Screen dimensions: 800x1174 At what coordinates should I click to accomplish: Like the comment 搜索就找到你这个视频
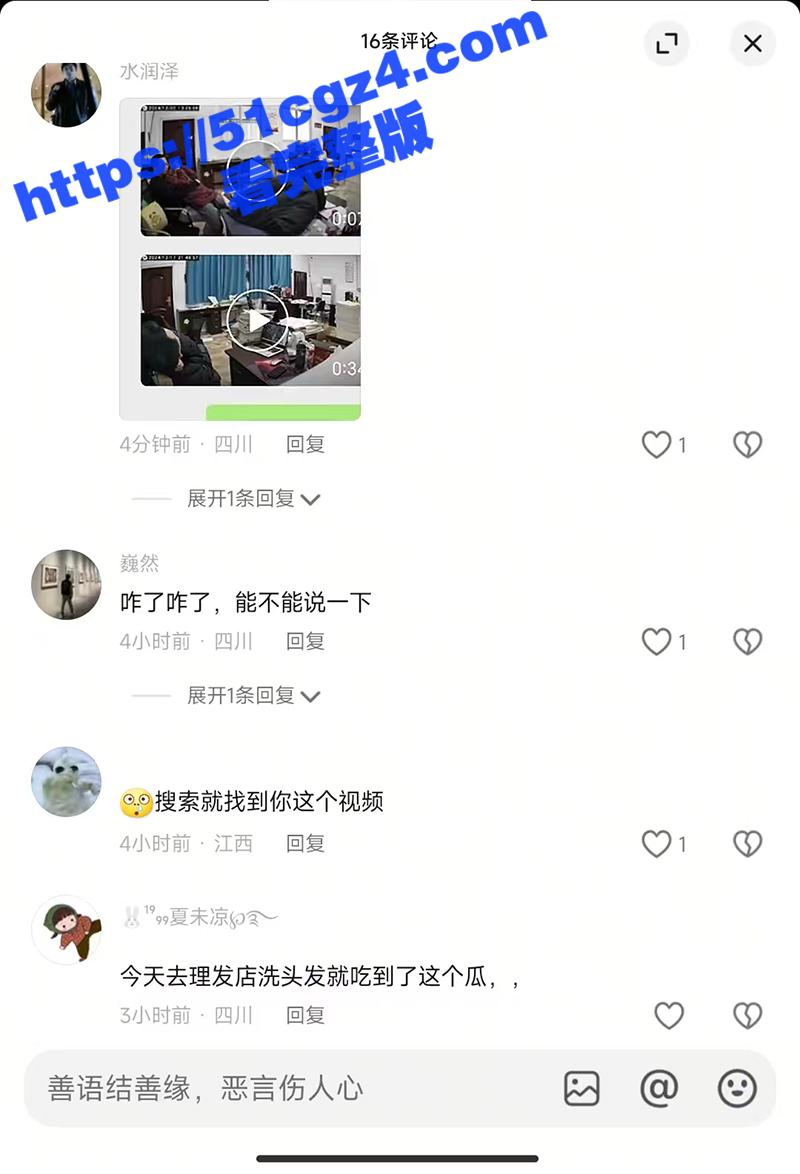click(656, 844)
